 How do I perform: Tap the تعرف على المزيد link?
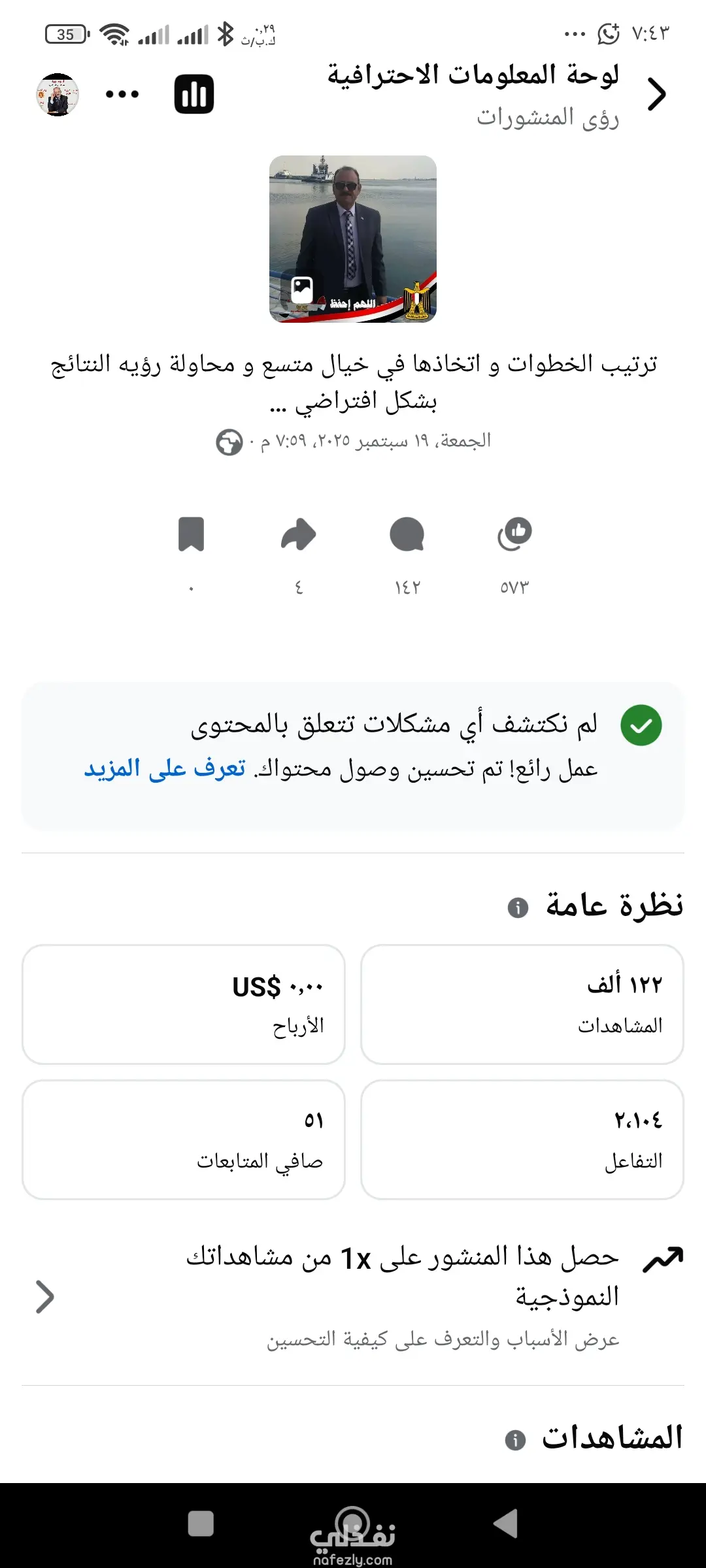(x=165, y=769)
